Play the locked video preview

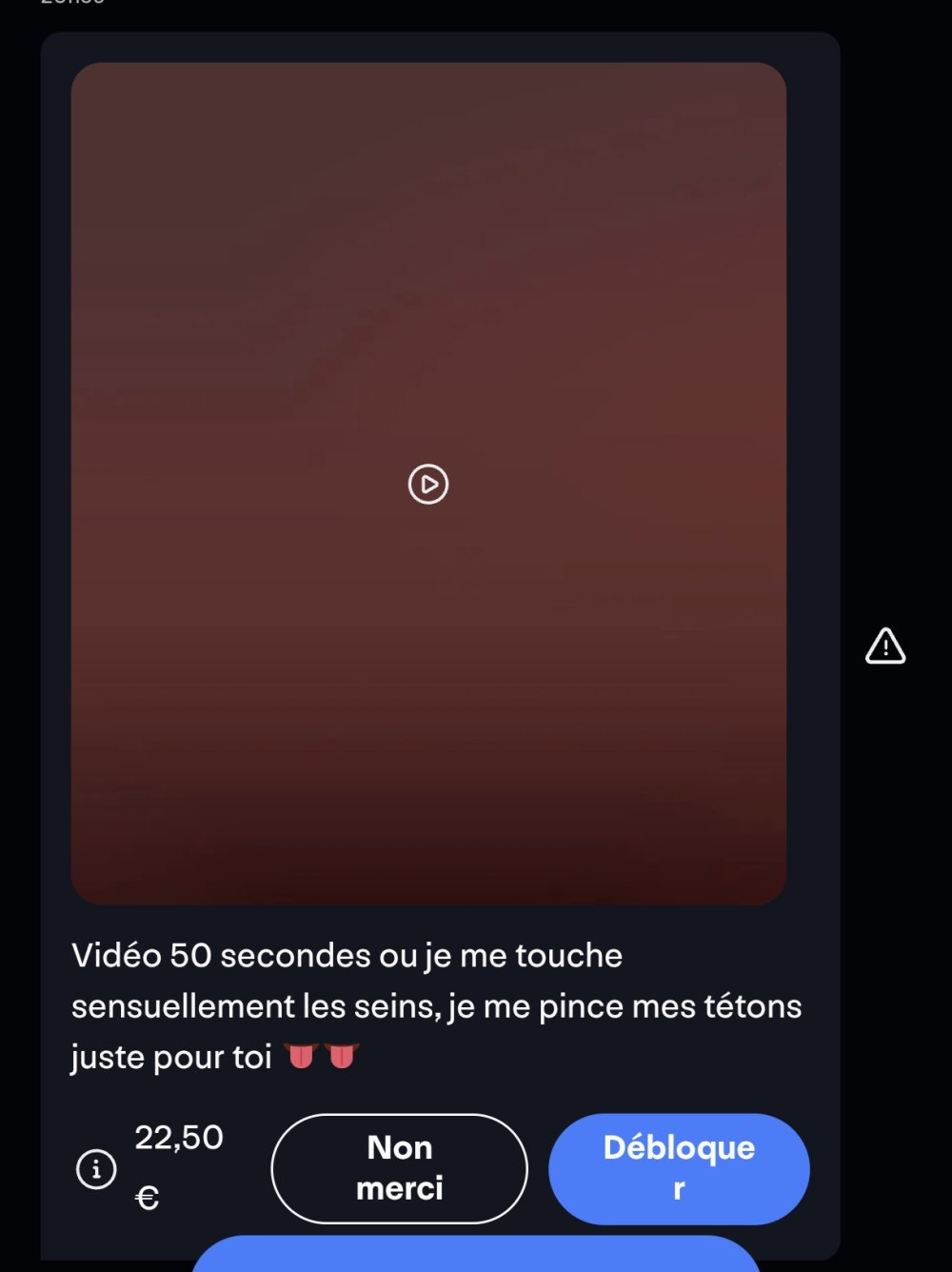[428, 484]
